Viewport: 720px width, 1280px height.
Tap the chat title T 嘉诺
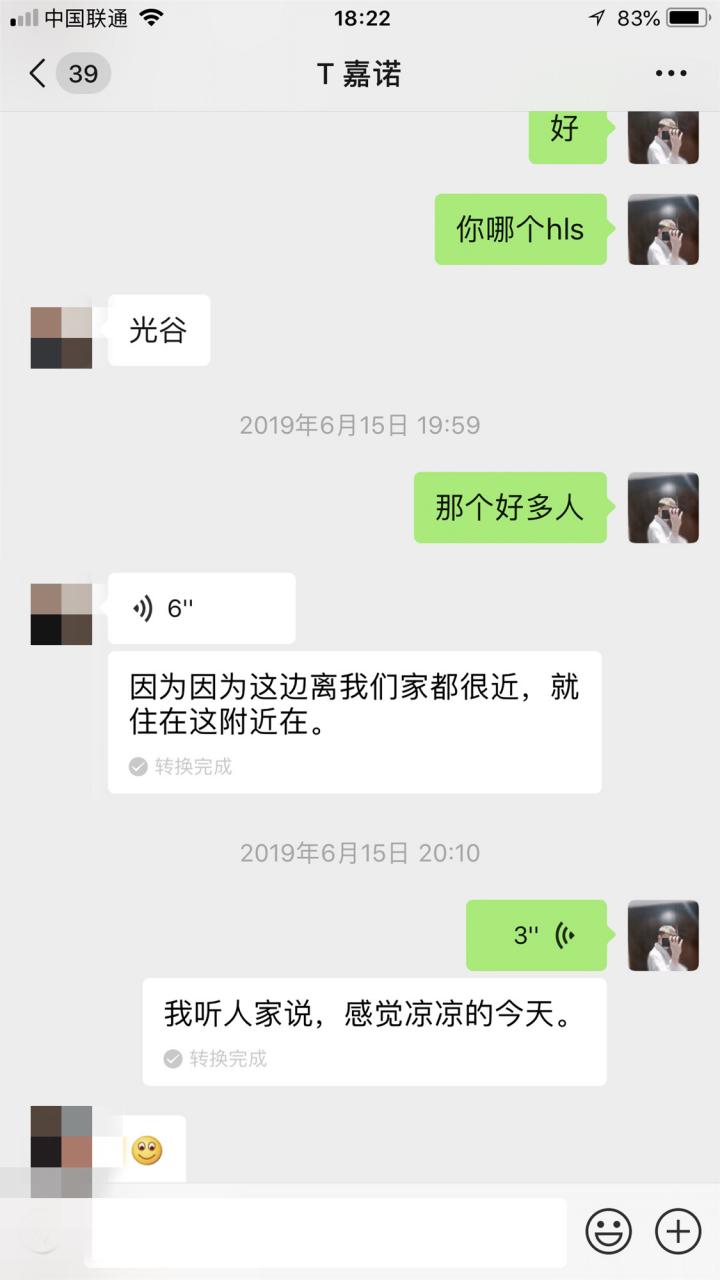point(360,73)
